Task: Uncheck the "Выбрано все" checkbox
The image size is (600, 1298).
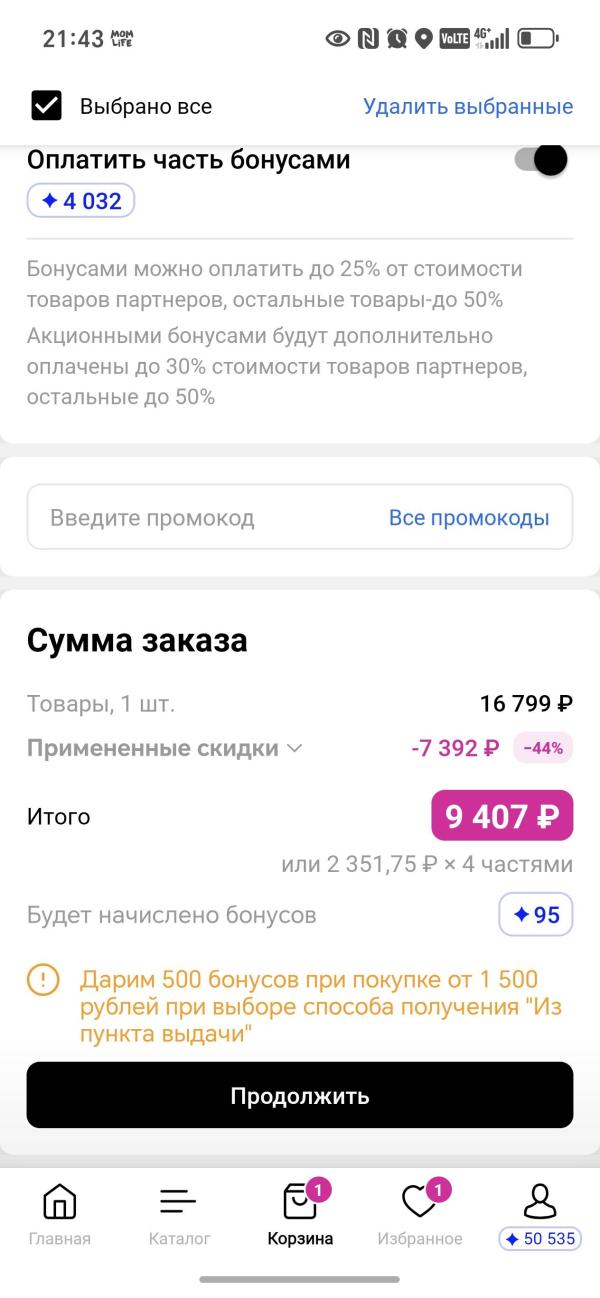Action: (x=47, y=106)
